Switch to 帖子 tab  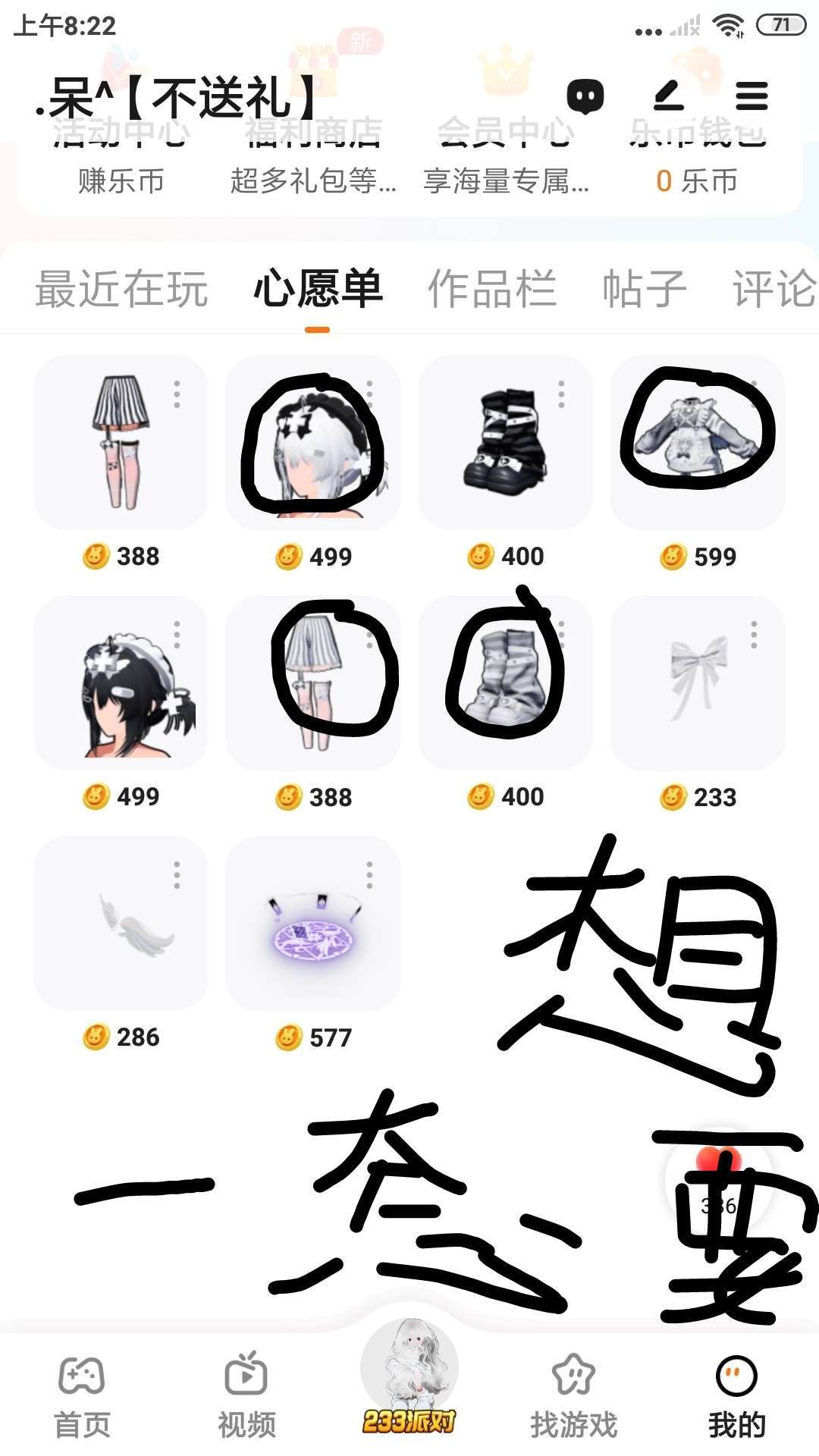click(644, 289)
